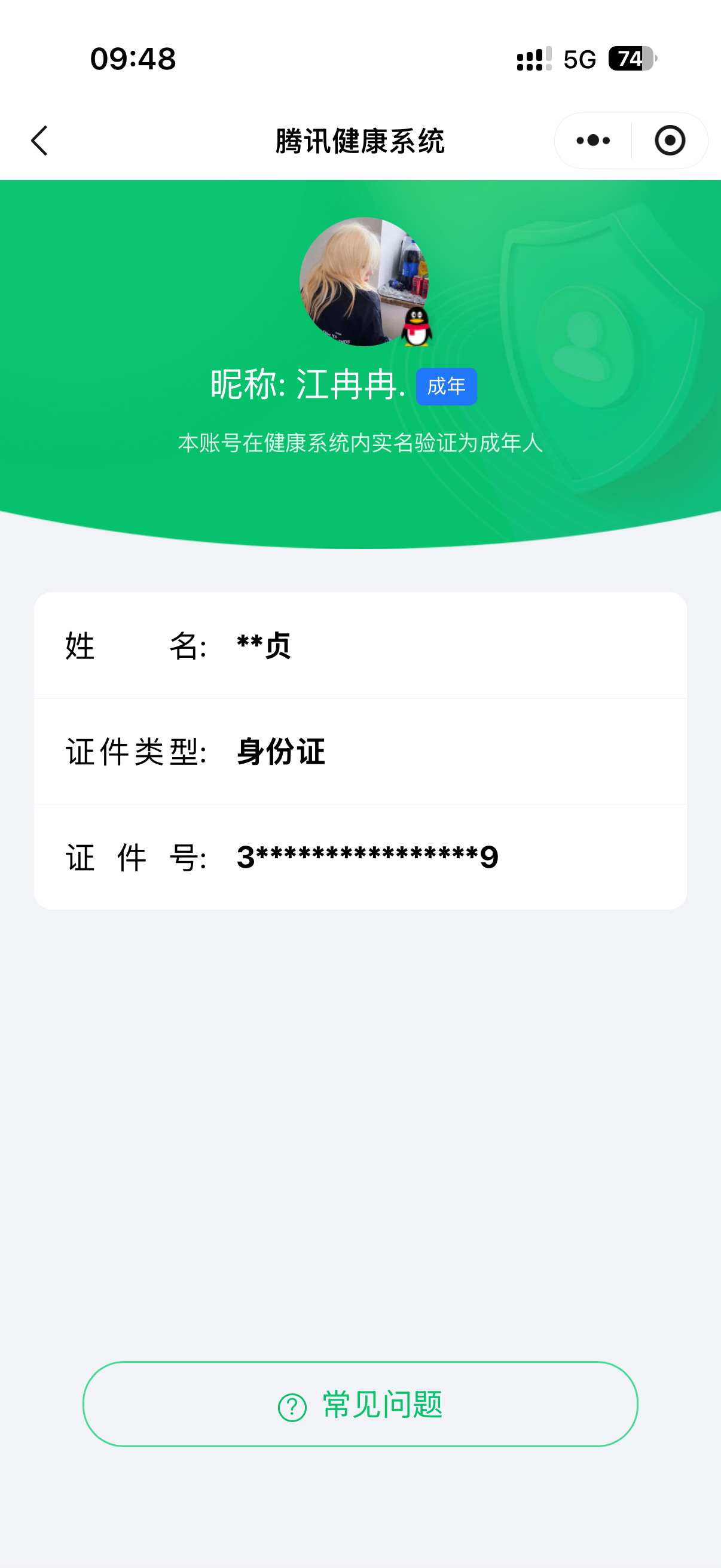The width and height of the screenshot is (721, 1568).
Task: Tap the 身份证 certificate type value
Action: [x=279, y=753]
